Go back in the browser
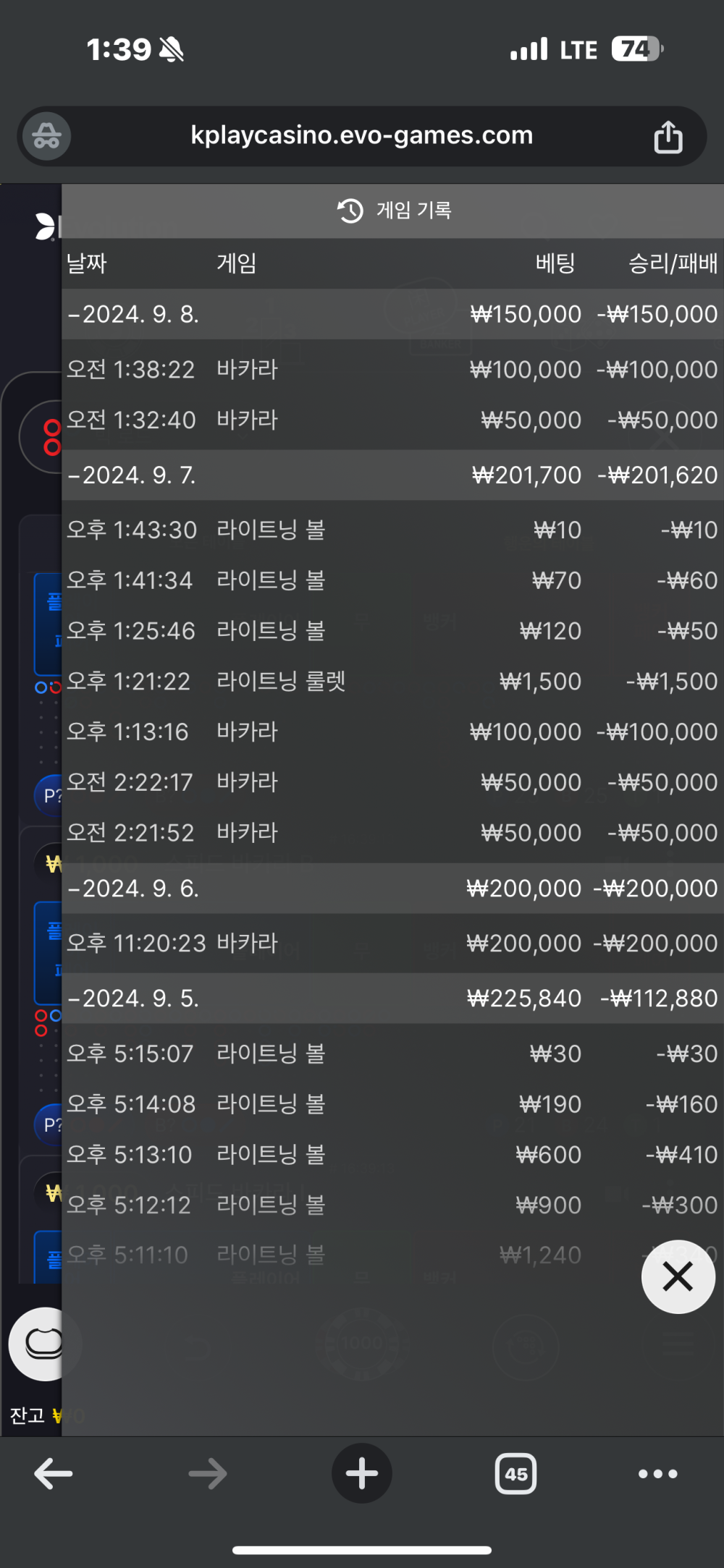Viewport: 724px width, 1568px height. (x=54, y=1473)
